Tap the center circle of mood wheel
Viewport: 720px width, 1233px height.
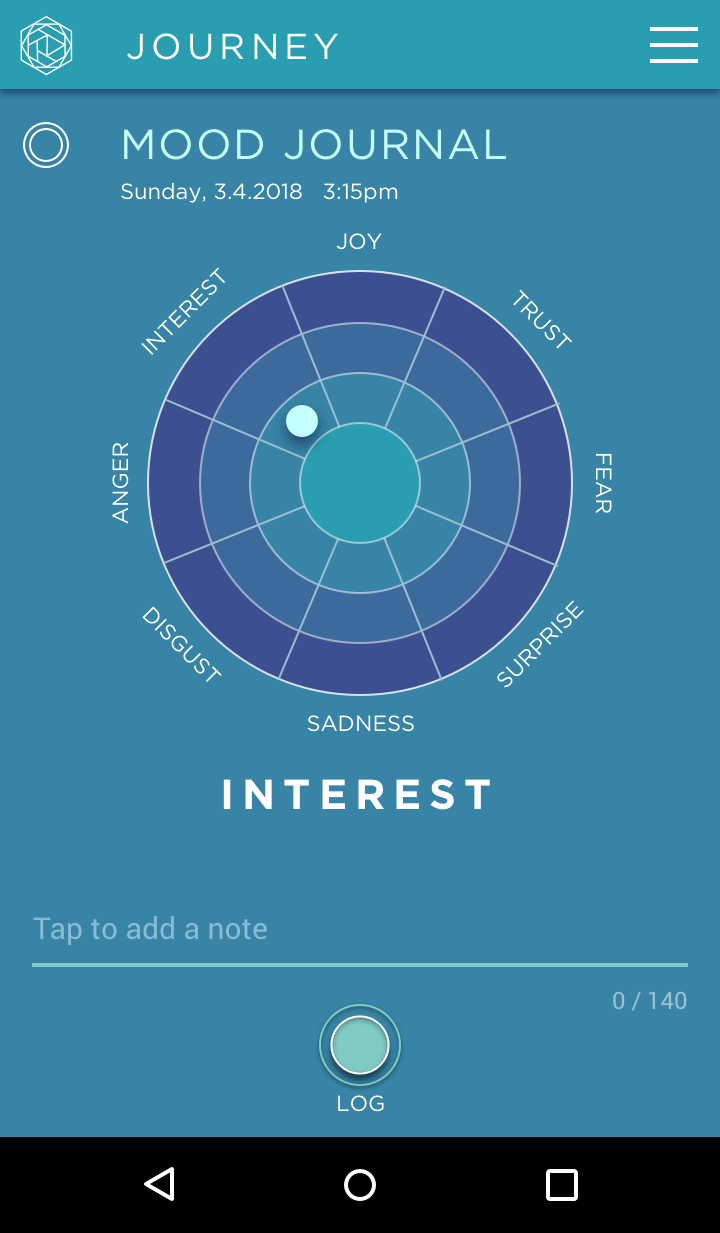click(x=360, y=483)
